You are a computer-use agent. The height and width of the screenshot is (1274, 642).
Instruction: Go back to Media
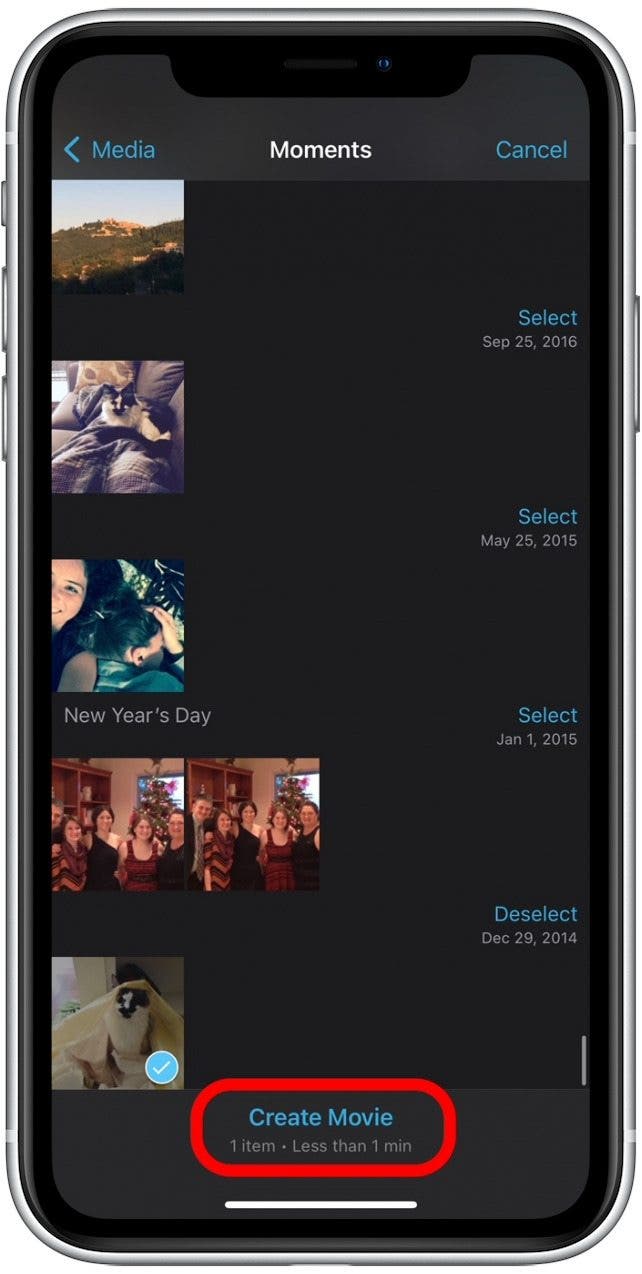click(x=109, y=150)
